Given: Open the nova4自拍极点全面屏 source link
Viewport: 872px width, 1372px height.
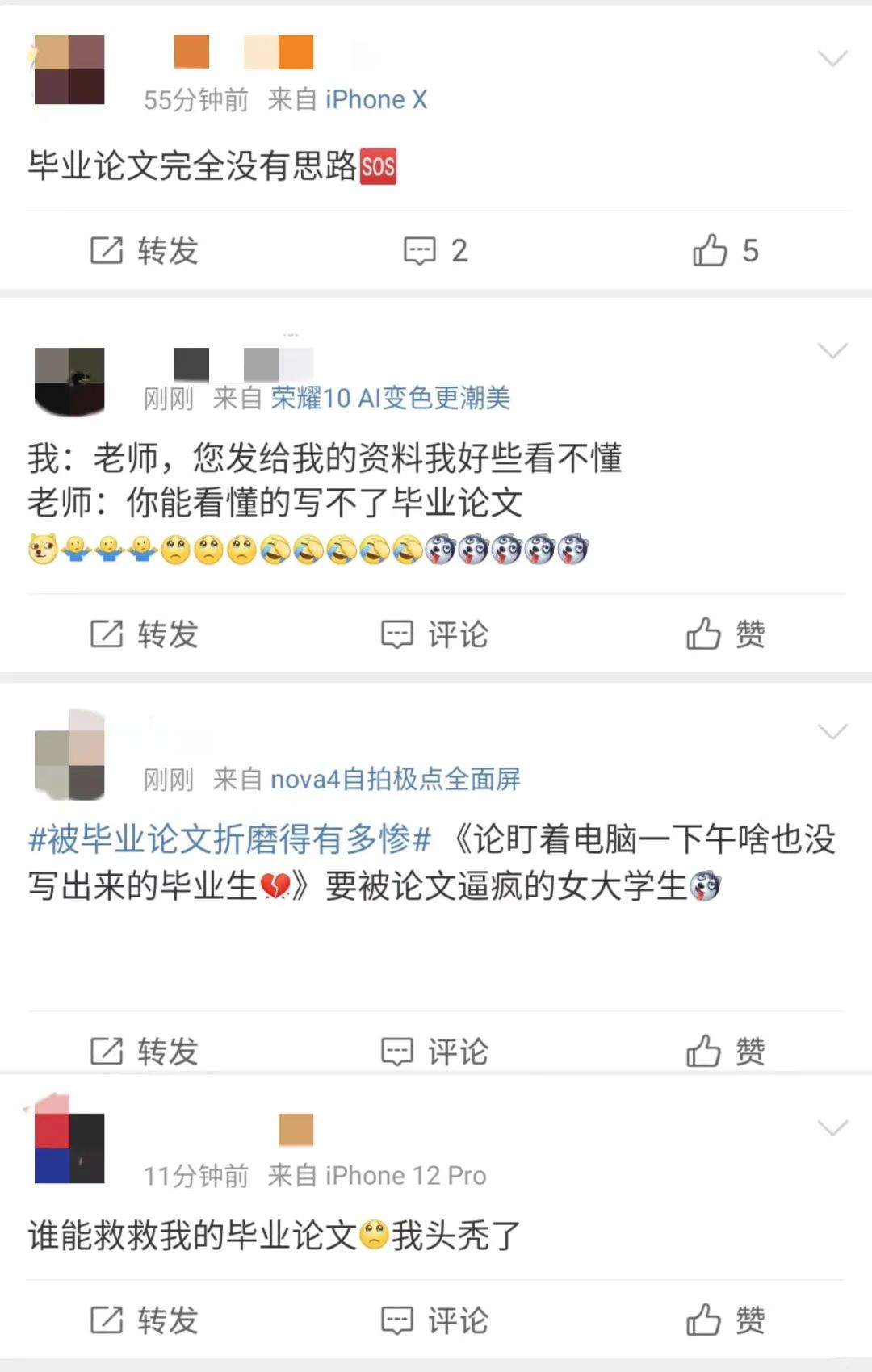Looking at the screenshot, I should pos(395,779).
